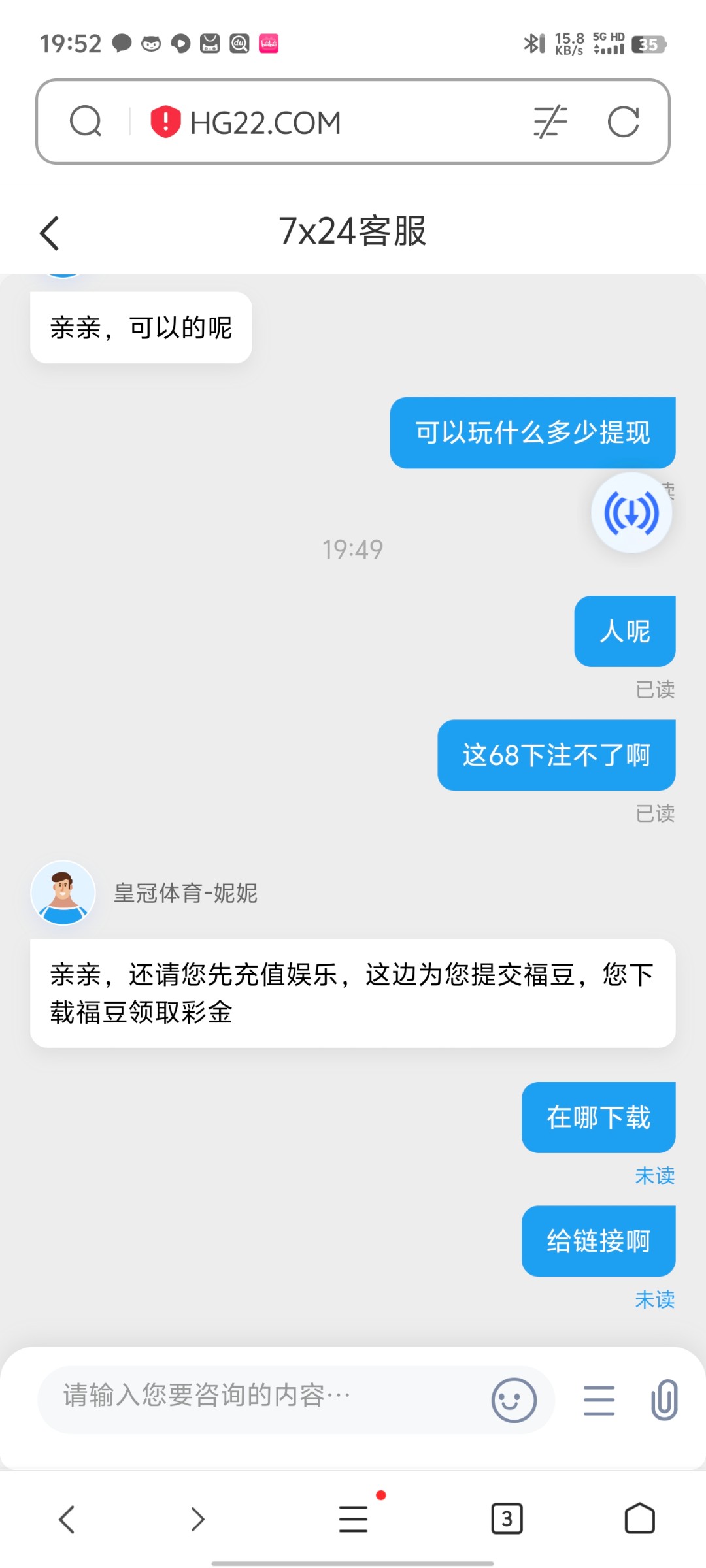This screenshot has width=706, height=1568.
Task: Open the chat menu icon beside the emoji button
Action: [x=599, y=1400]
